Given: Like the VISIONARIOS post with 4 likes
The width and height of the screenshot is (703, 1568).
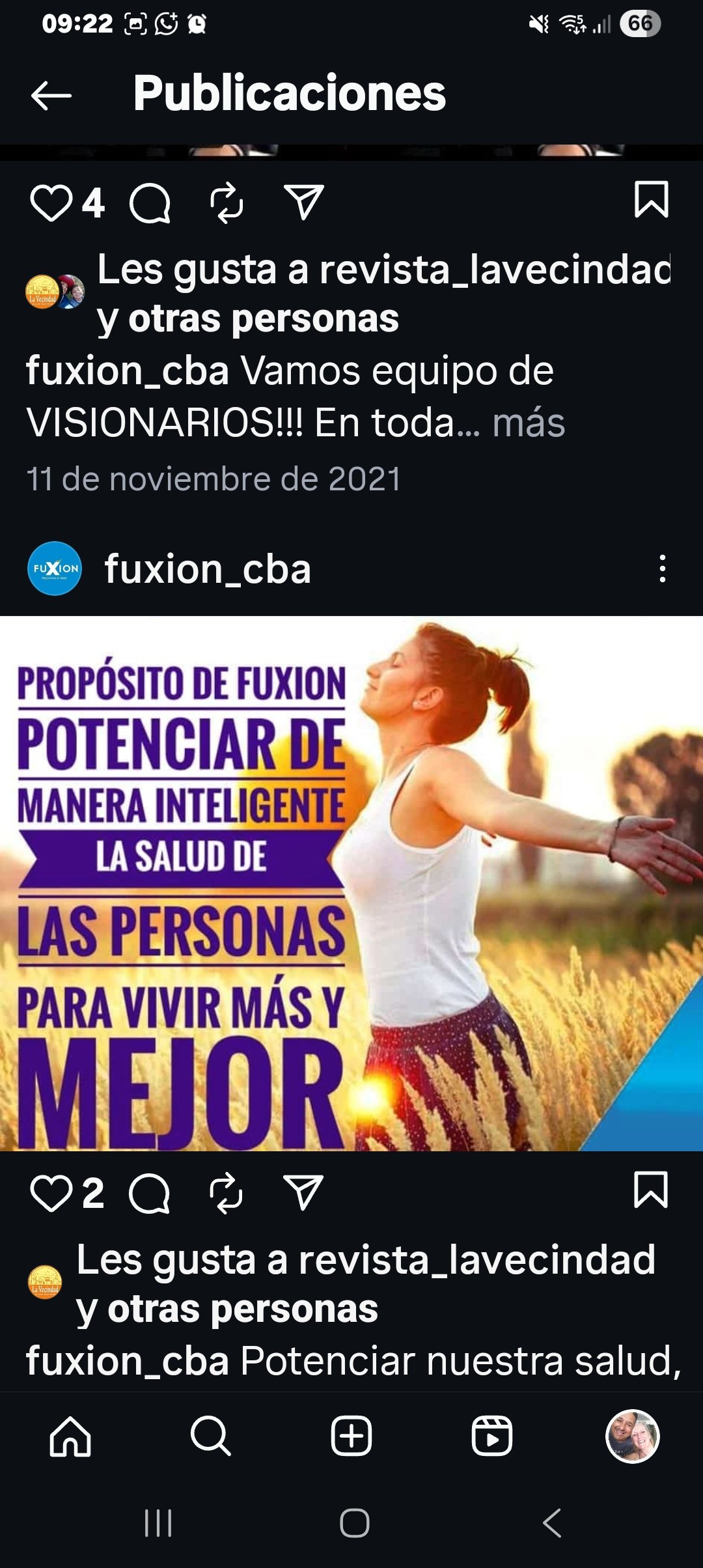Looking at the screenshot, I should (x=51, y=203).
